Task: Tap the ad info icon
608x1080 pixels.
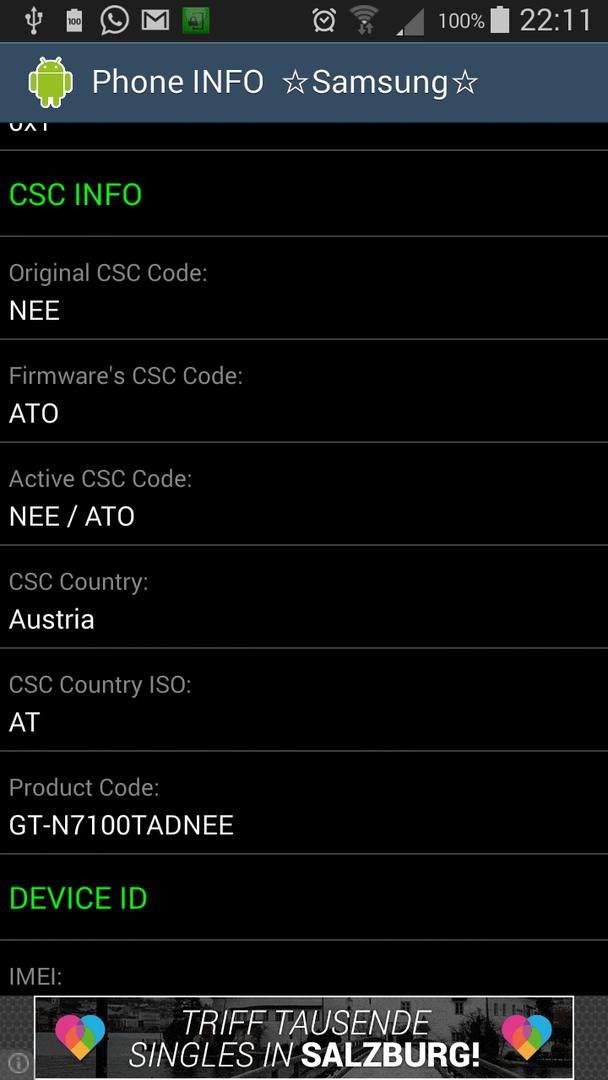Action: click(x=18, y=1063)
